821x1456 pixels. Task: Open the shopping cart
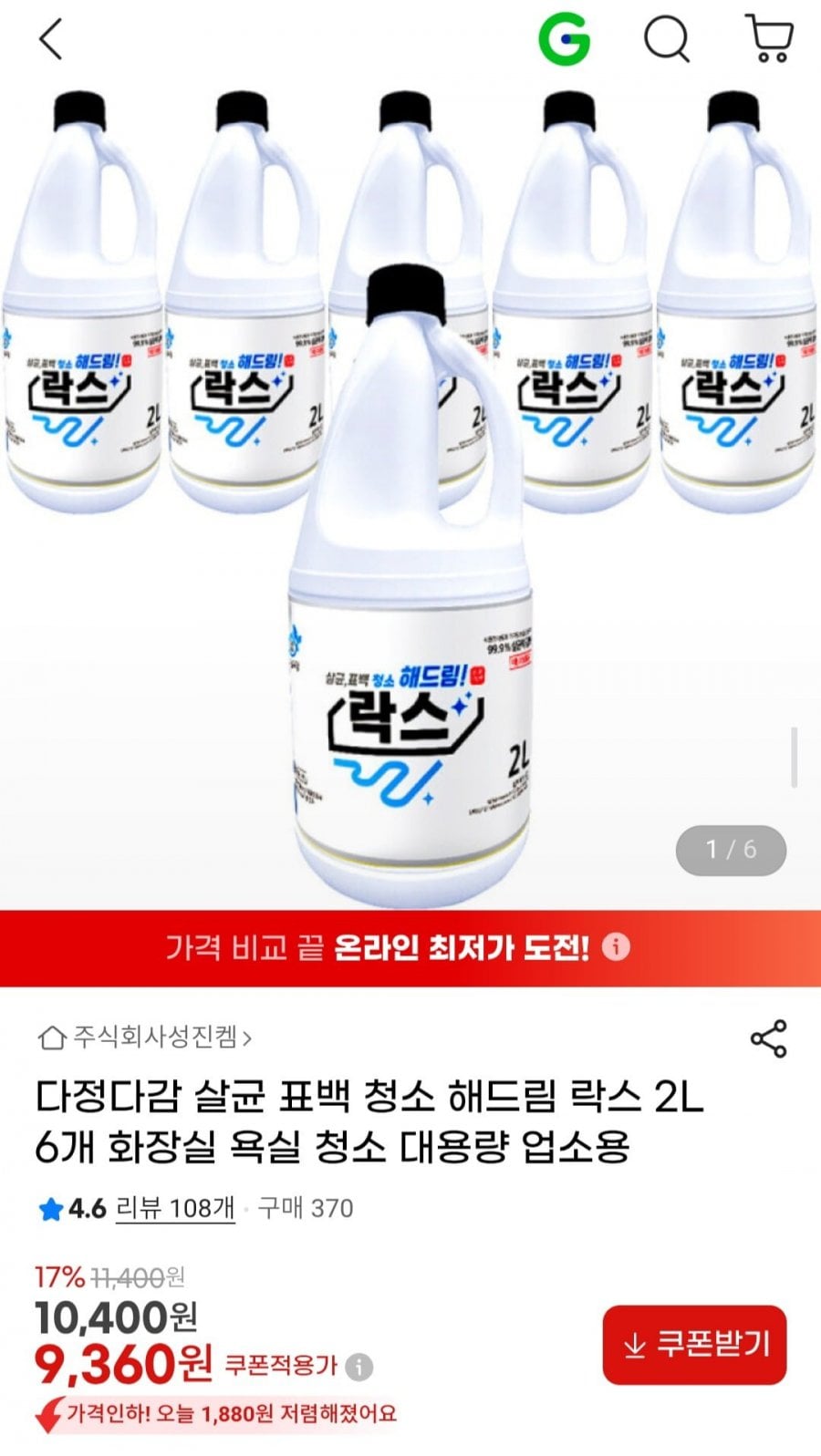click(x=769, y=38)
